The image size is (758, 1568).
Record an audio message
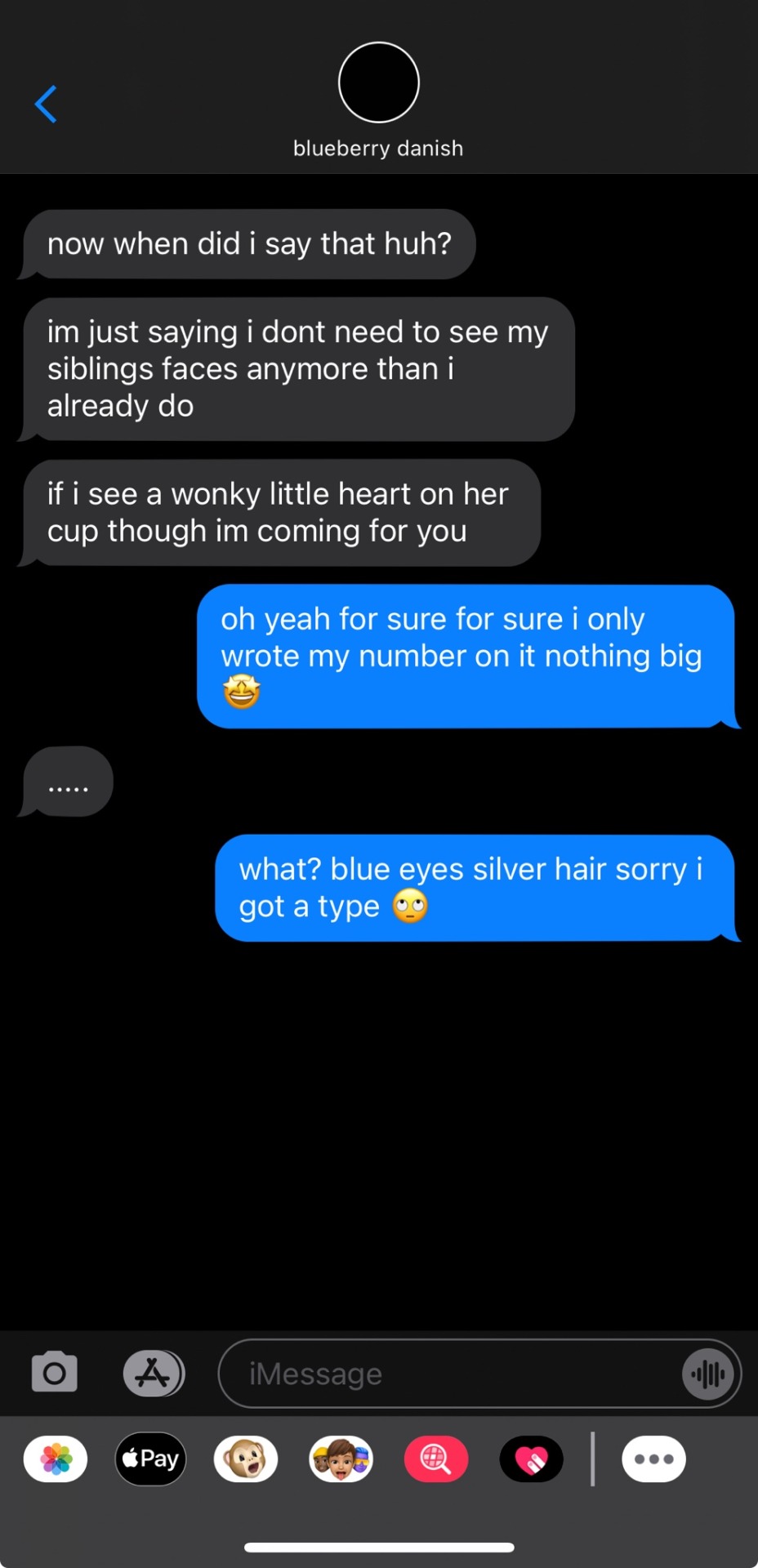(x=707, y=1374)
